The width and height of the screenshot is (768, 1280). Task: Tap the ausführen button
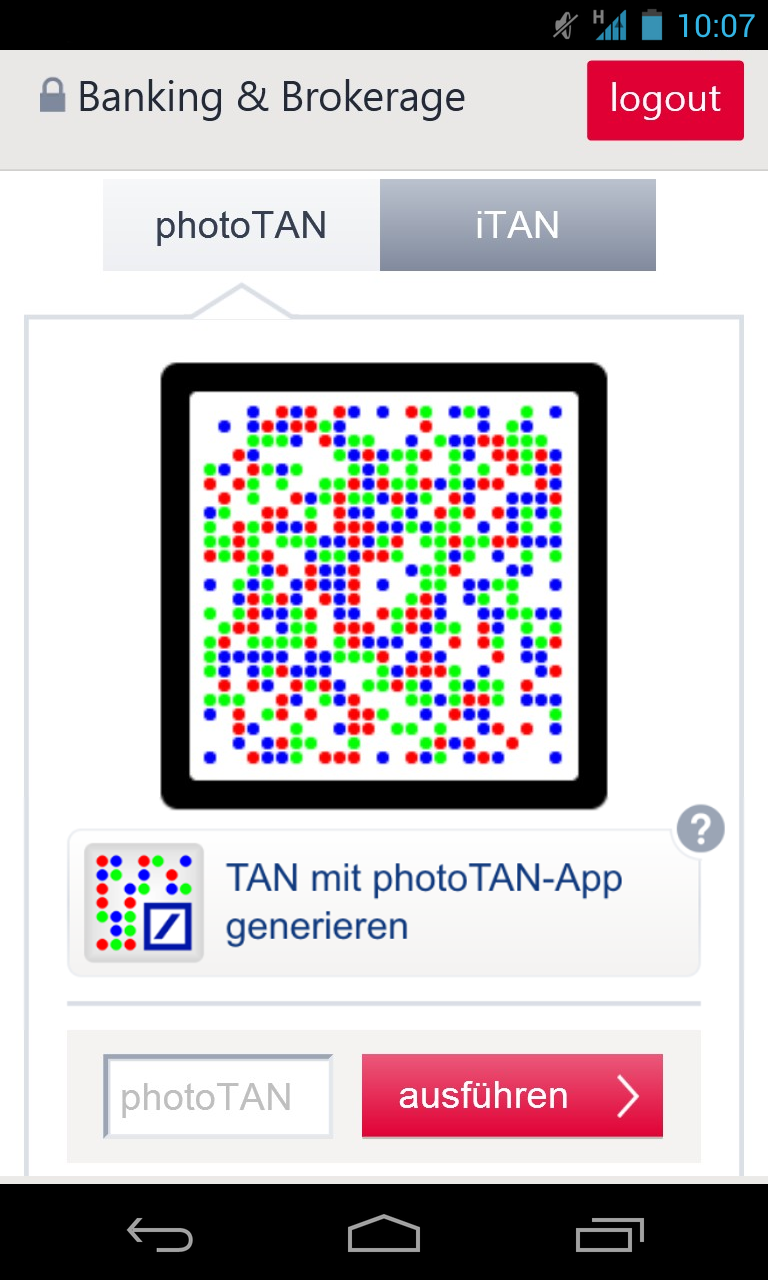coord(512,1096)
